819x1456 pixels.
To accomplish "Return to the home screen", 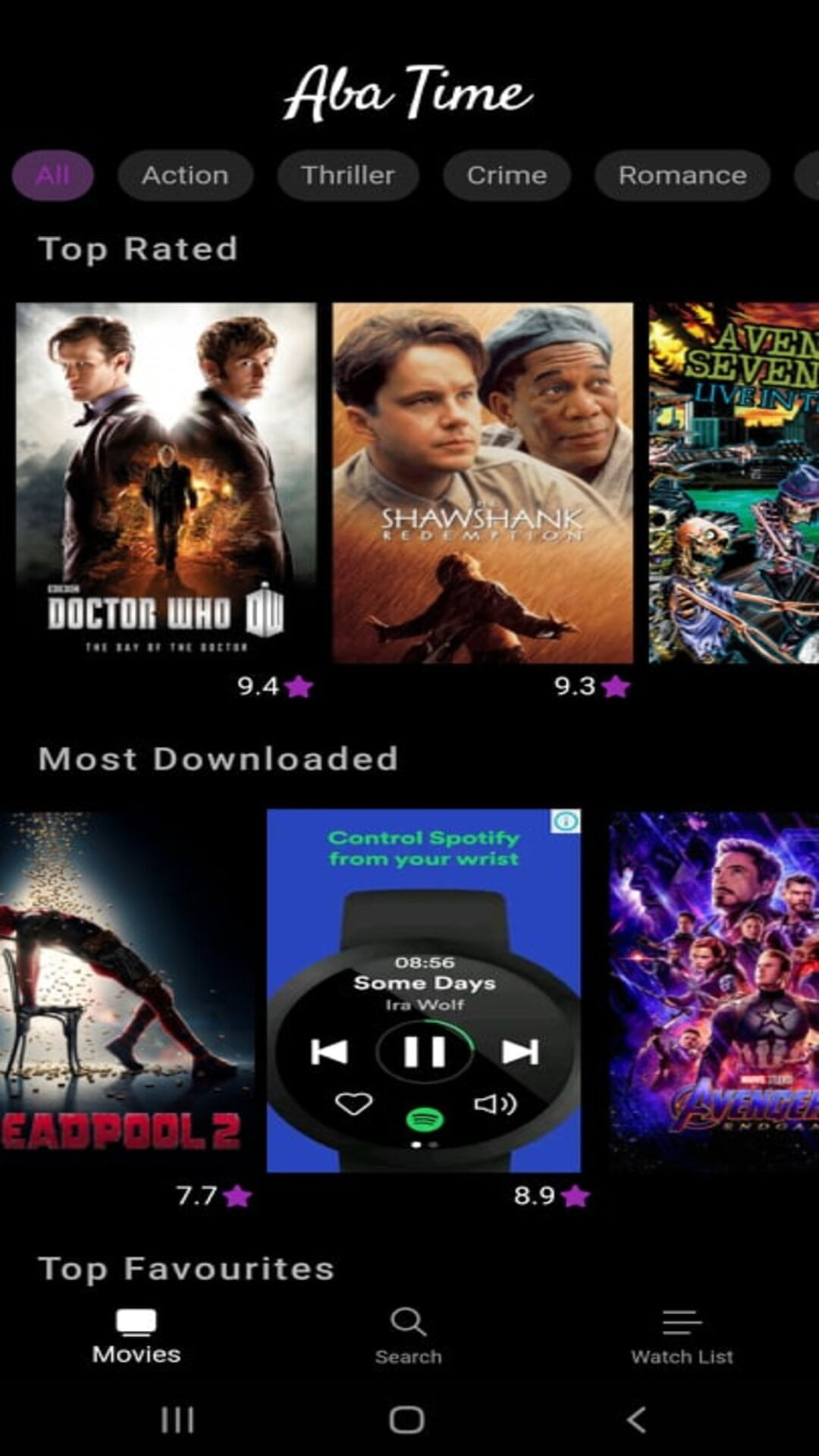I will pyautogui.click(x=406, y=1420).
